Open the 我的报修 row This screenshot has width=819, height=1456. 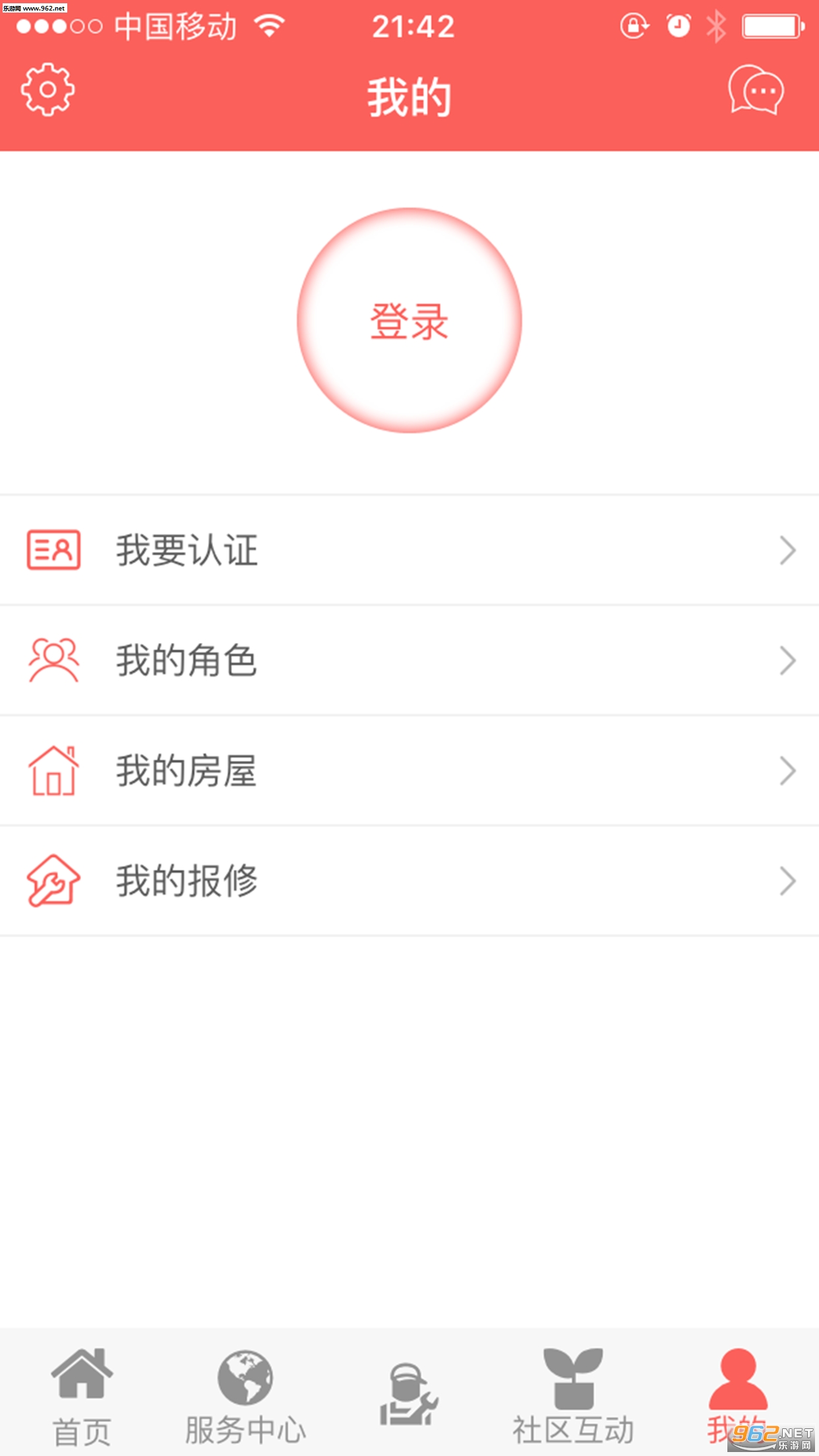click(x=409, y=880)
